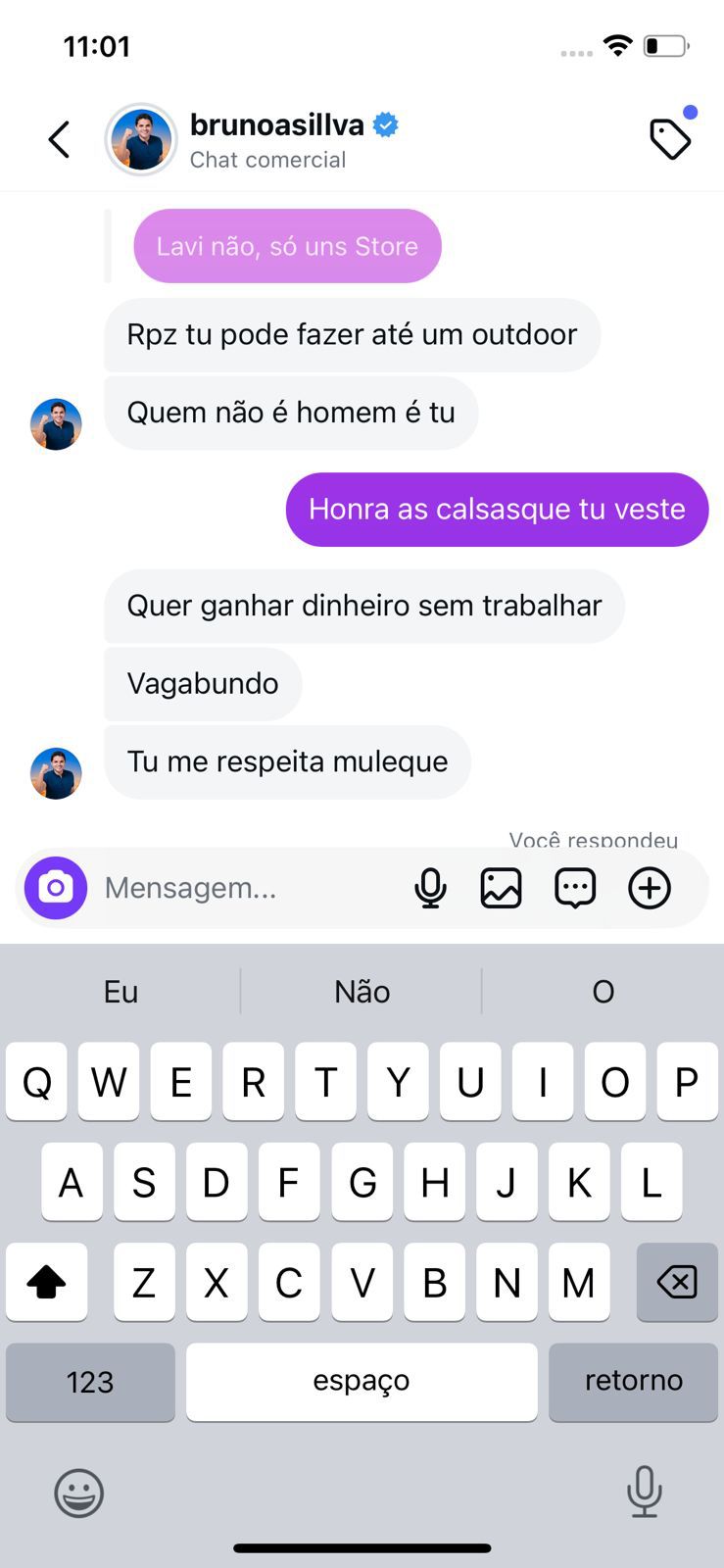Record a voice message with the microphone
The image size is (724, 1568).
click(x=430, y=888)
